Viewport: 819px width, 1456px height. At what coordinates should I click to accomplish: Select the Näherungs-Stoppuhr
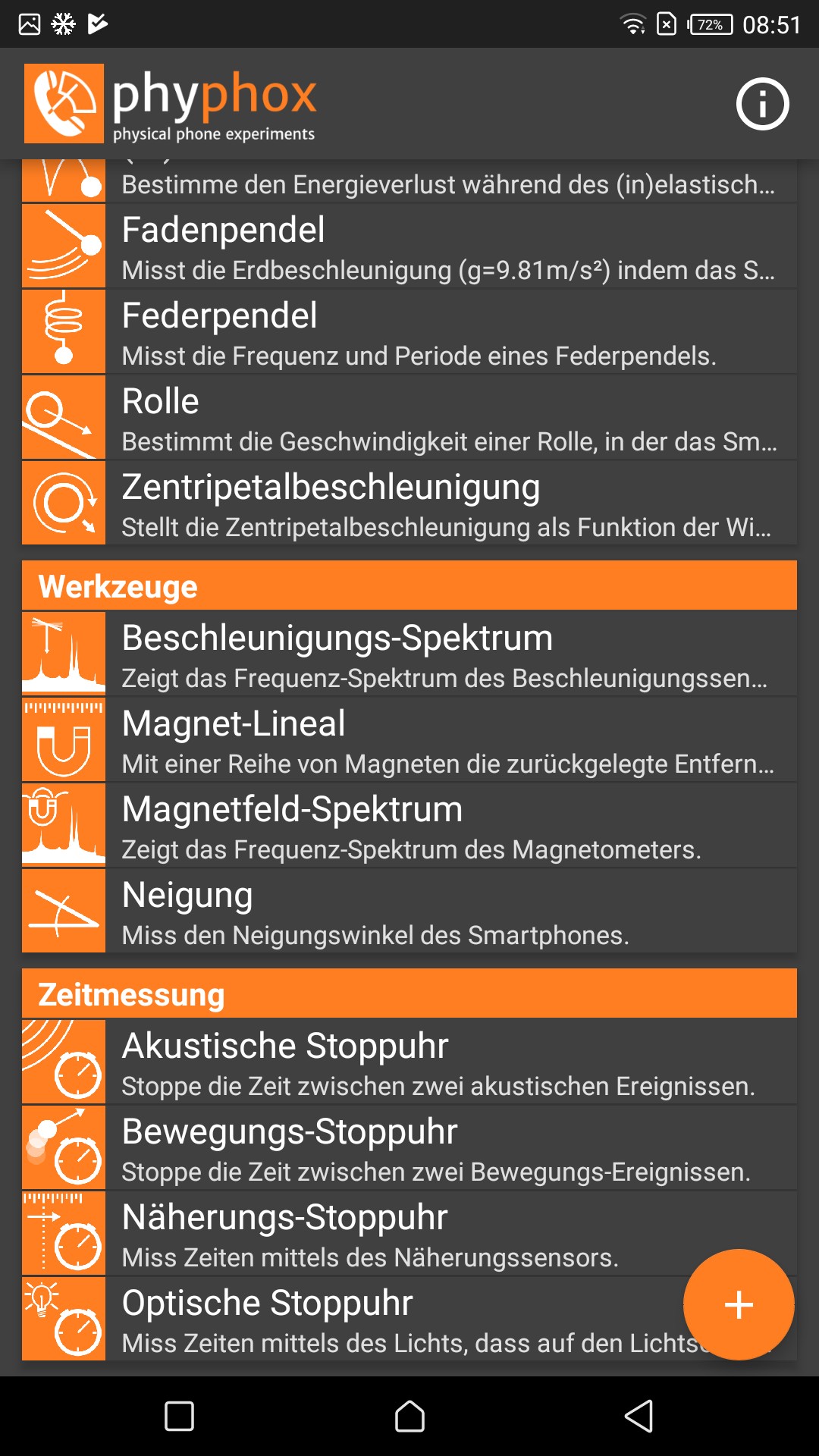pyautogui.click(x=409, y=1233)
